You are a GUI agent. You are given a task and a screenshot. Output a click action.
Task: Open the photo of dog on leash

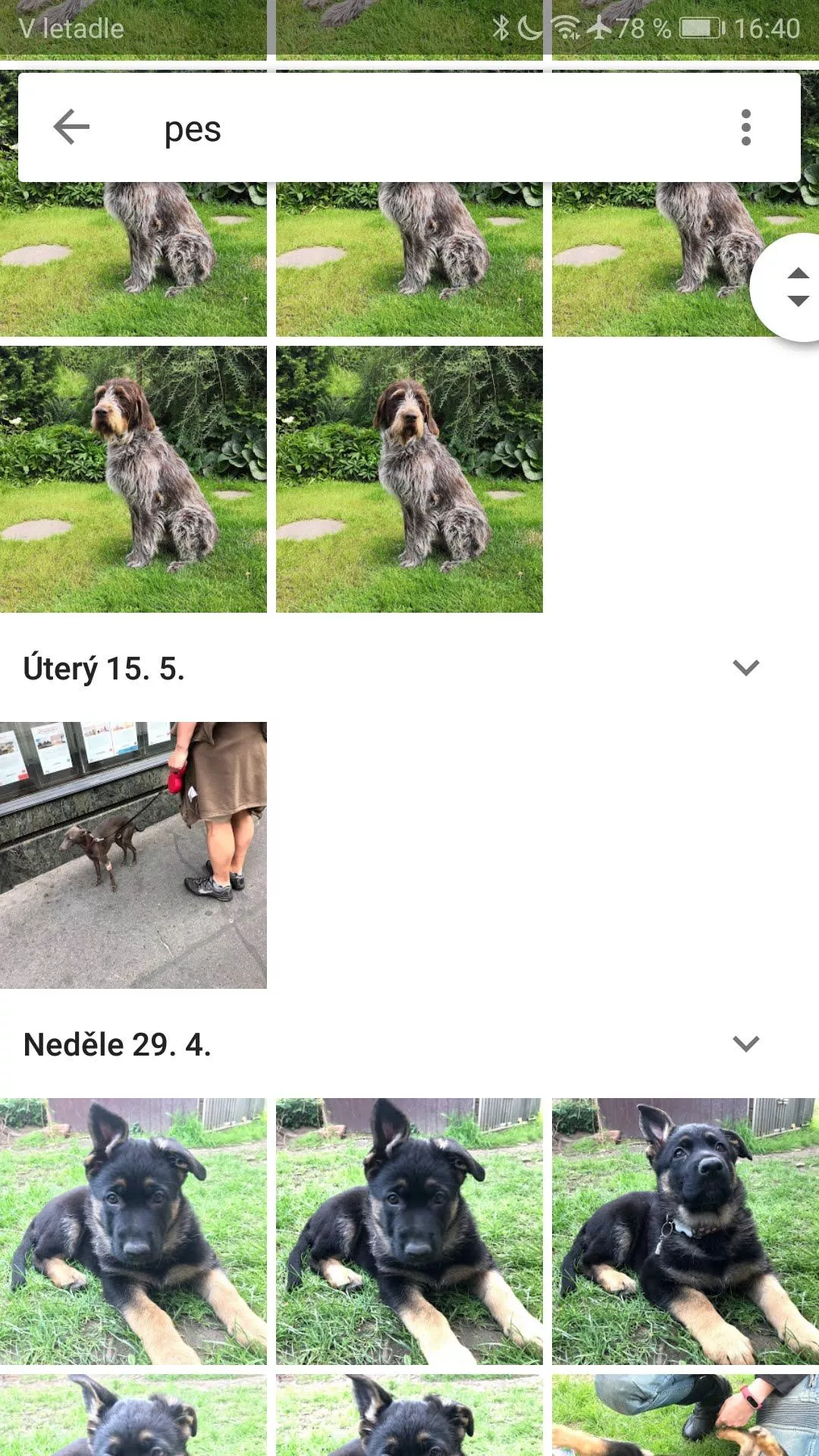tap(133, 855)
